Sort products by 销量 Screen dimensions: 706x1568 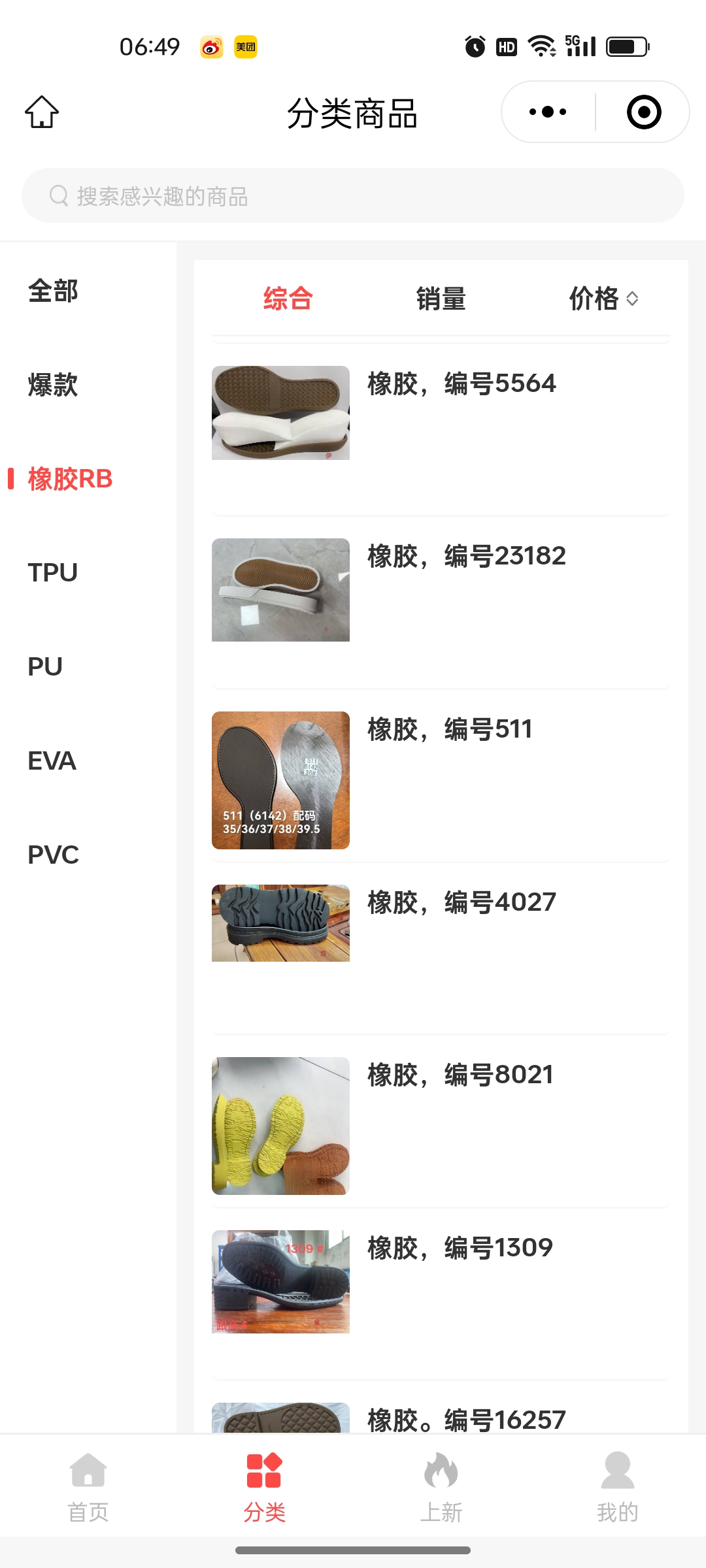441,299
